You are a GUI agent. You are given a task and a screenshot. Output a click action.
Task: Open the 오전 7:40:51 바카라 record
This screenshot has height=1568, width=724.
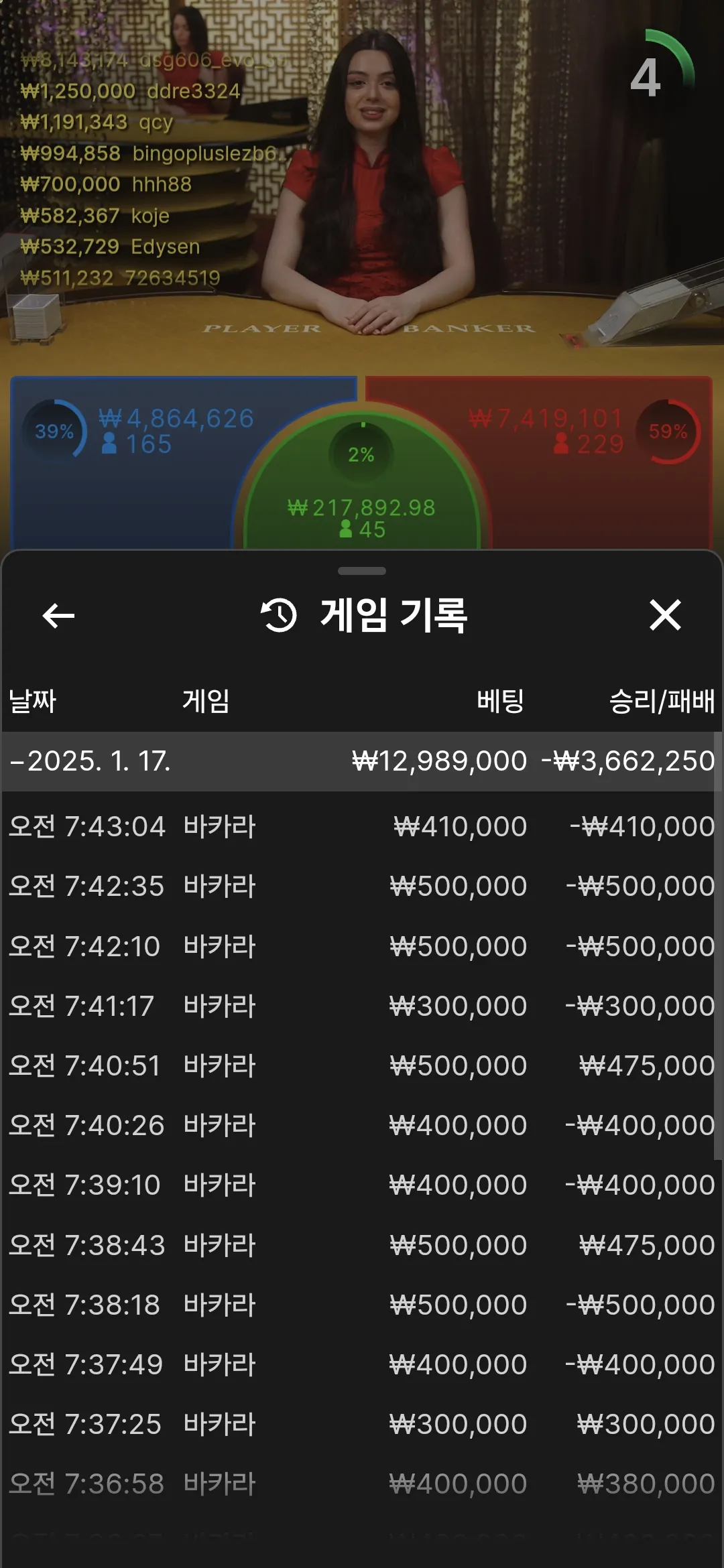click(362, 1065)
